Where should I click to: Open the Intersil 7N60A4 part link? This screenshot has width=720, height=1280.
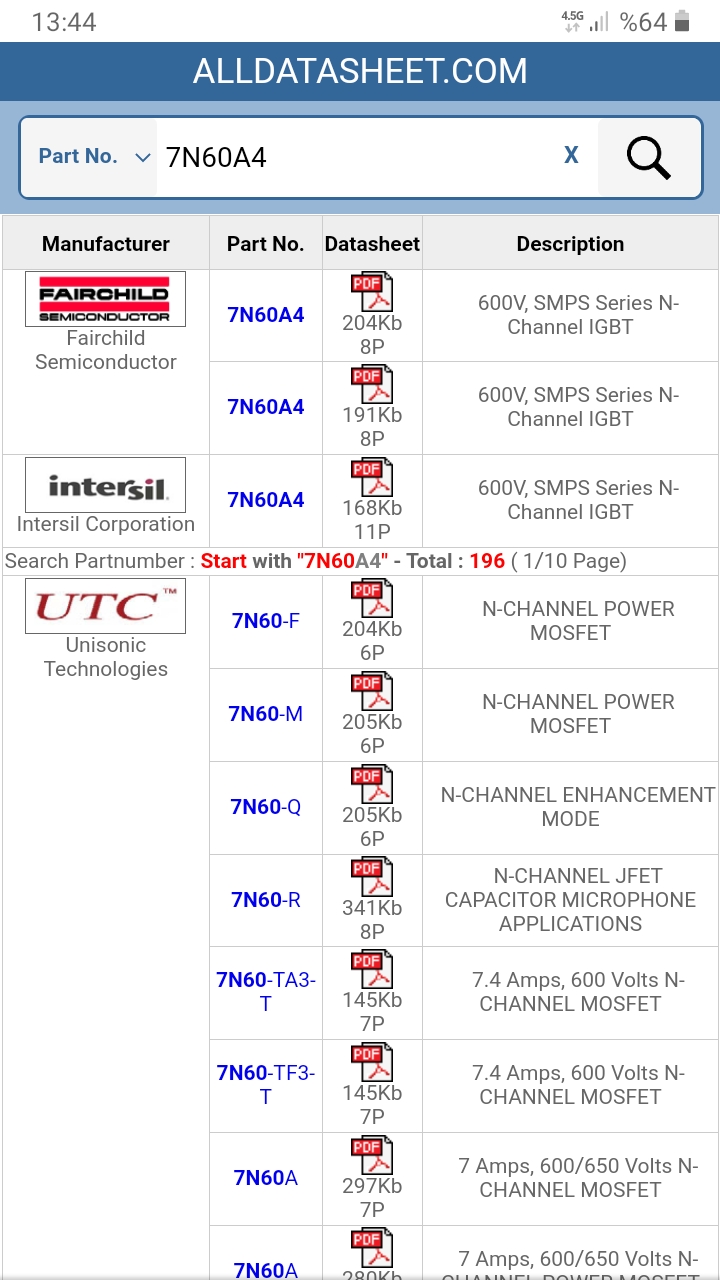[266, 500]
